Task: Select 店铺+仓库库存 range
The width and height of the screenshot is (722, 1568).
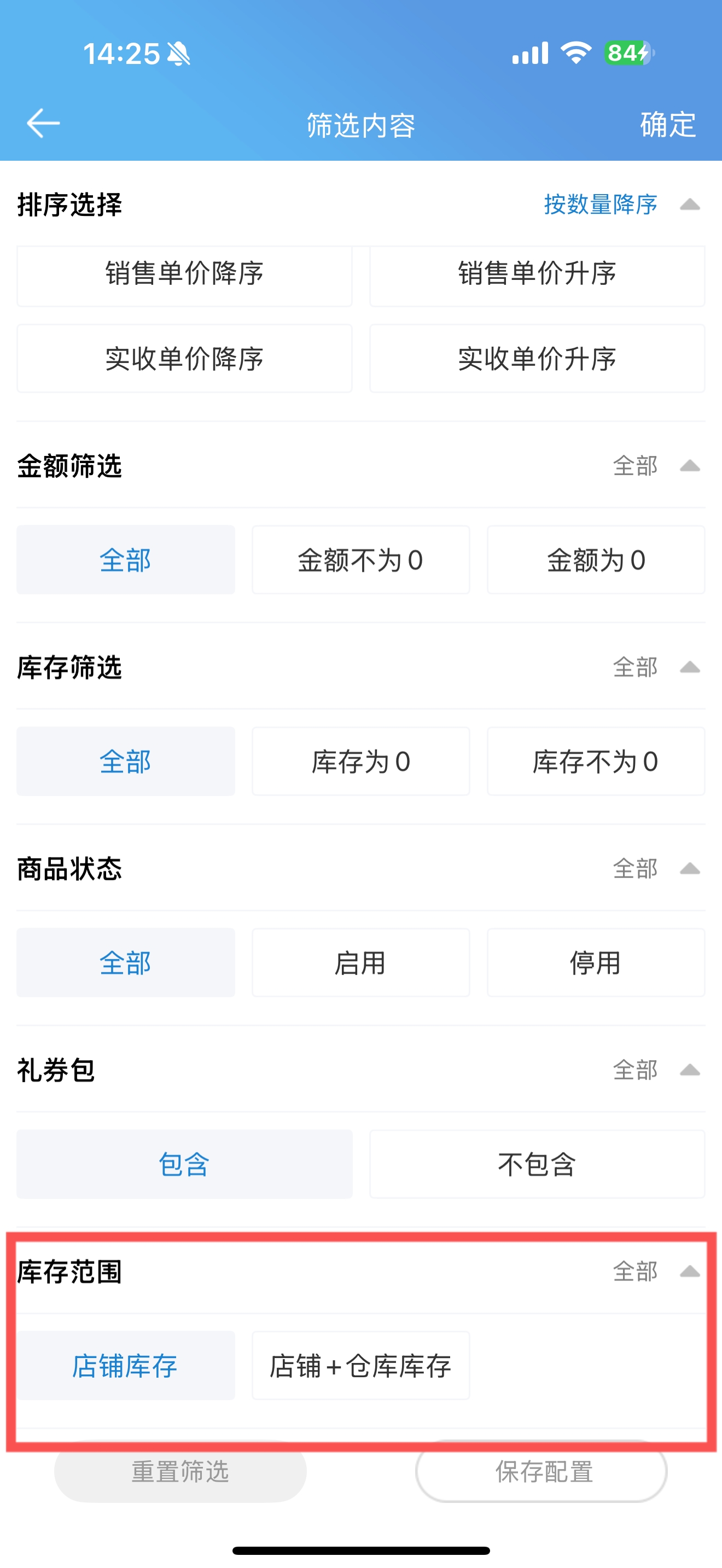Action: tap(361, 1366)
